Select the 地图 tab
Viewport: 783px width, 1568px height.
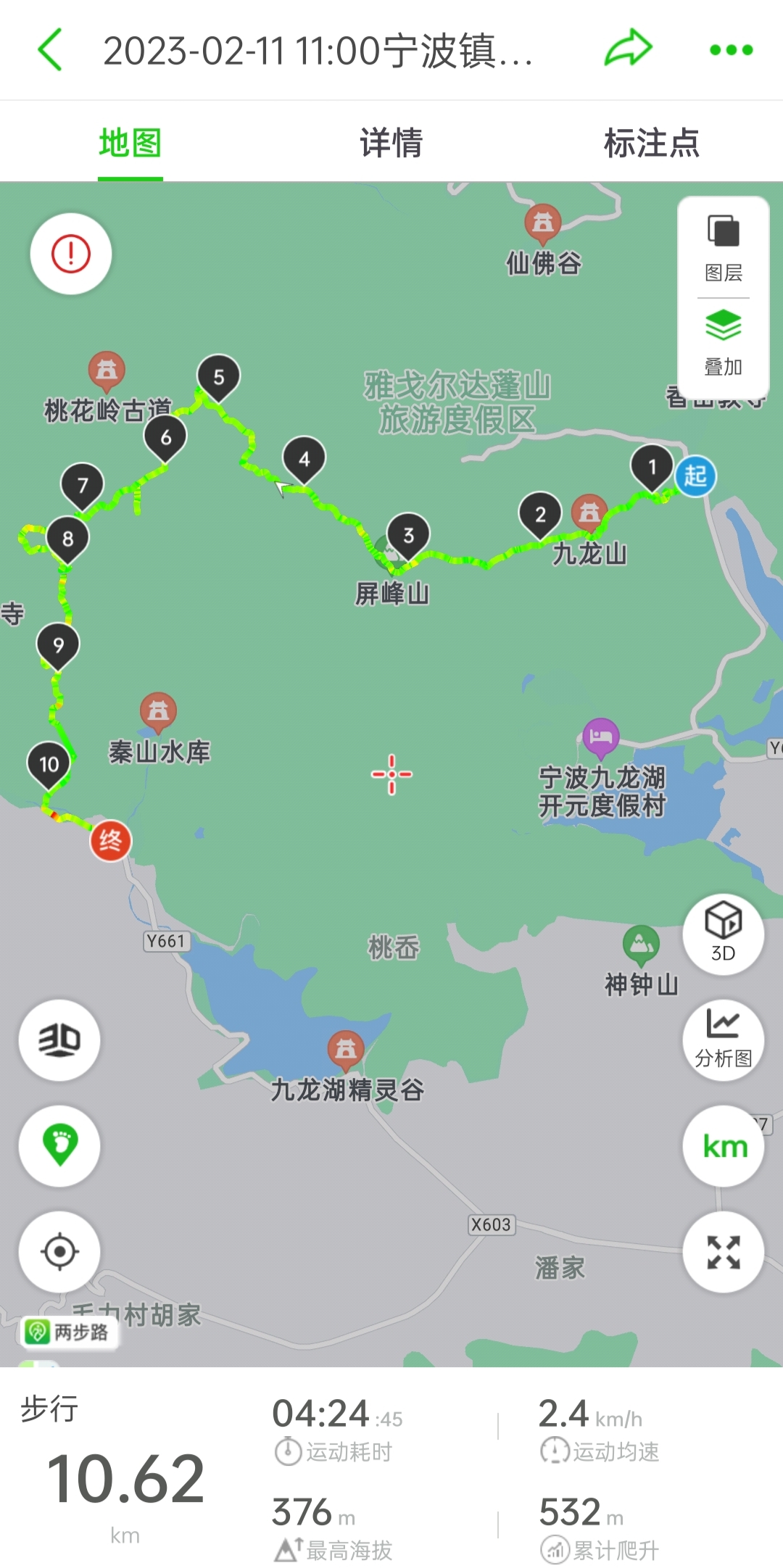coord(130,142)
